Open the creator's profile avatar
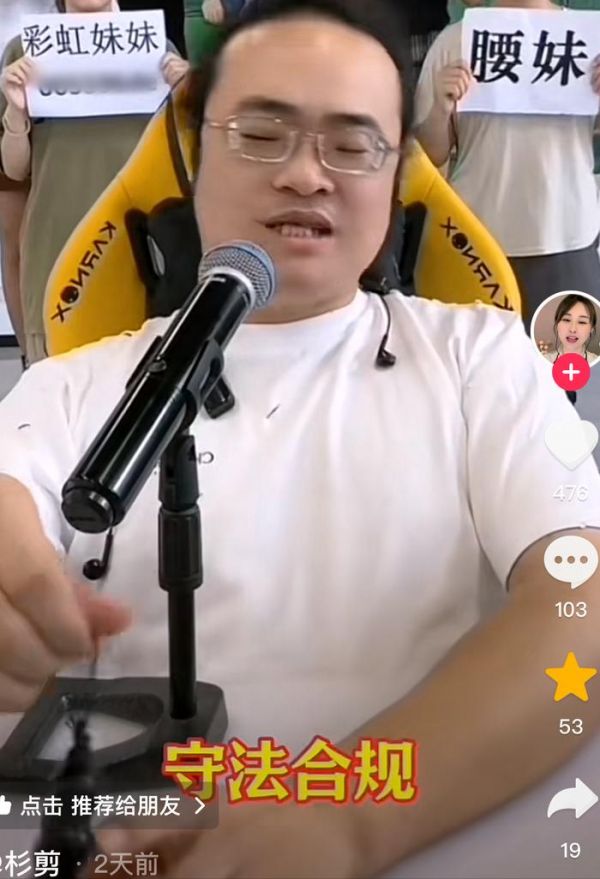Screen dimensions: 600x879 click(567, 329)
